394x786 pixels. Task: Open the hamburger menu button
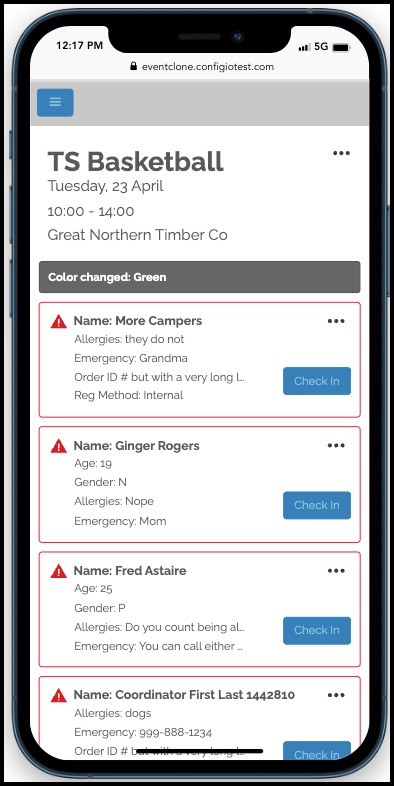click(x=55, y=103)
